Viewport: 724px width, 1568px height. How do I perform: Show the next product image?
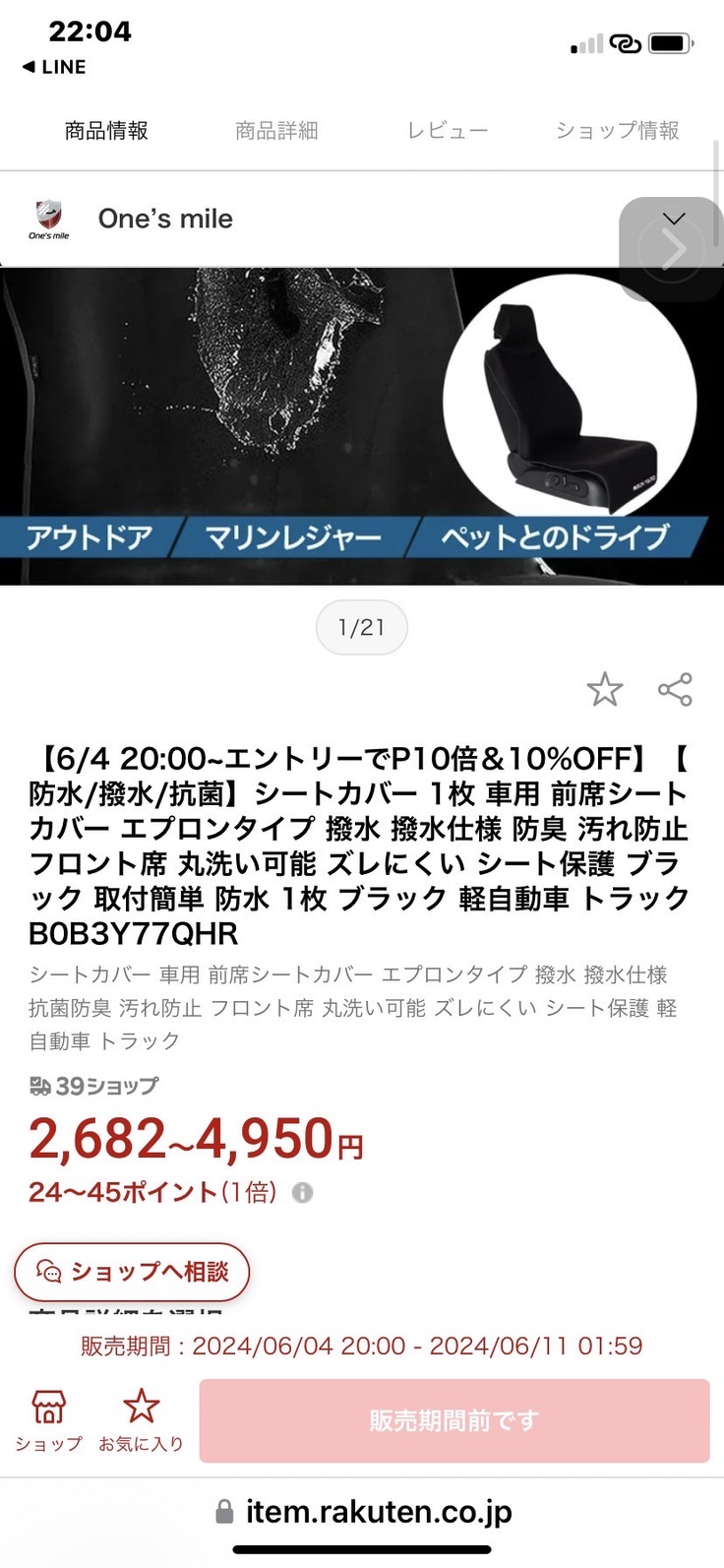(x=674, y=250)
